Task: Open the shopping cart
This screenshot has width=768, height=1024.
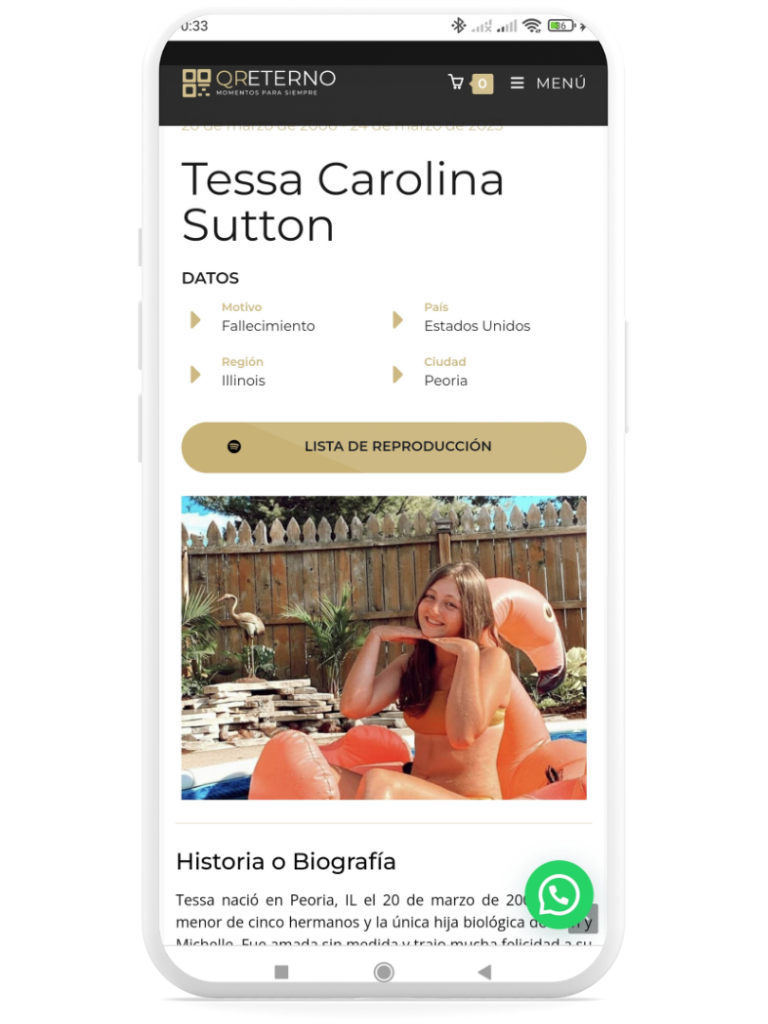Action: pos(469,83)
